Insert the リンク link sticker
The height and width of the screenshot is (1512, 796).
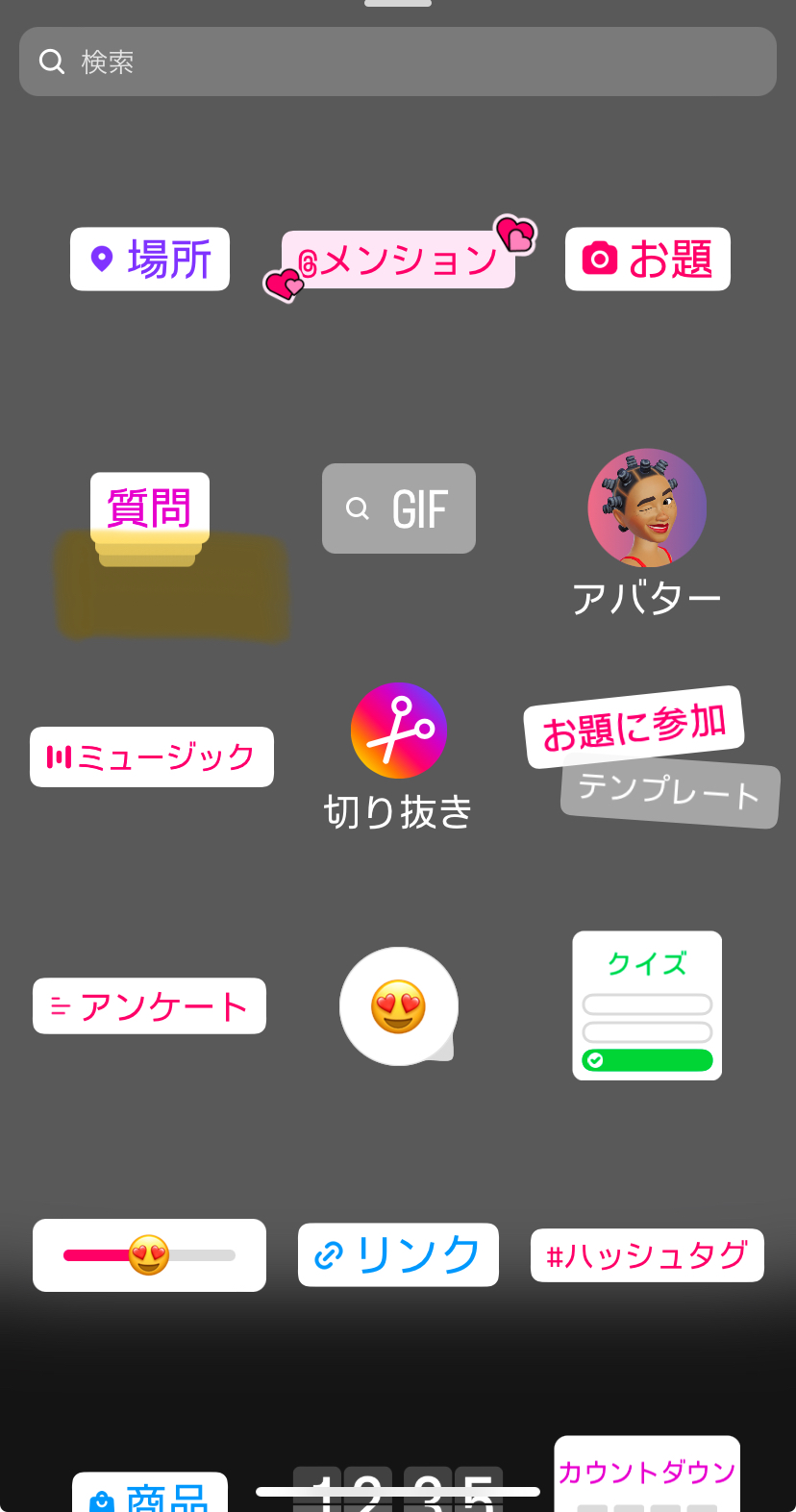[x=398, y=1255]
